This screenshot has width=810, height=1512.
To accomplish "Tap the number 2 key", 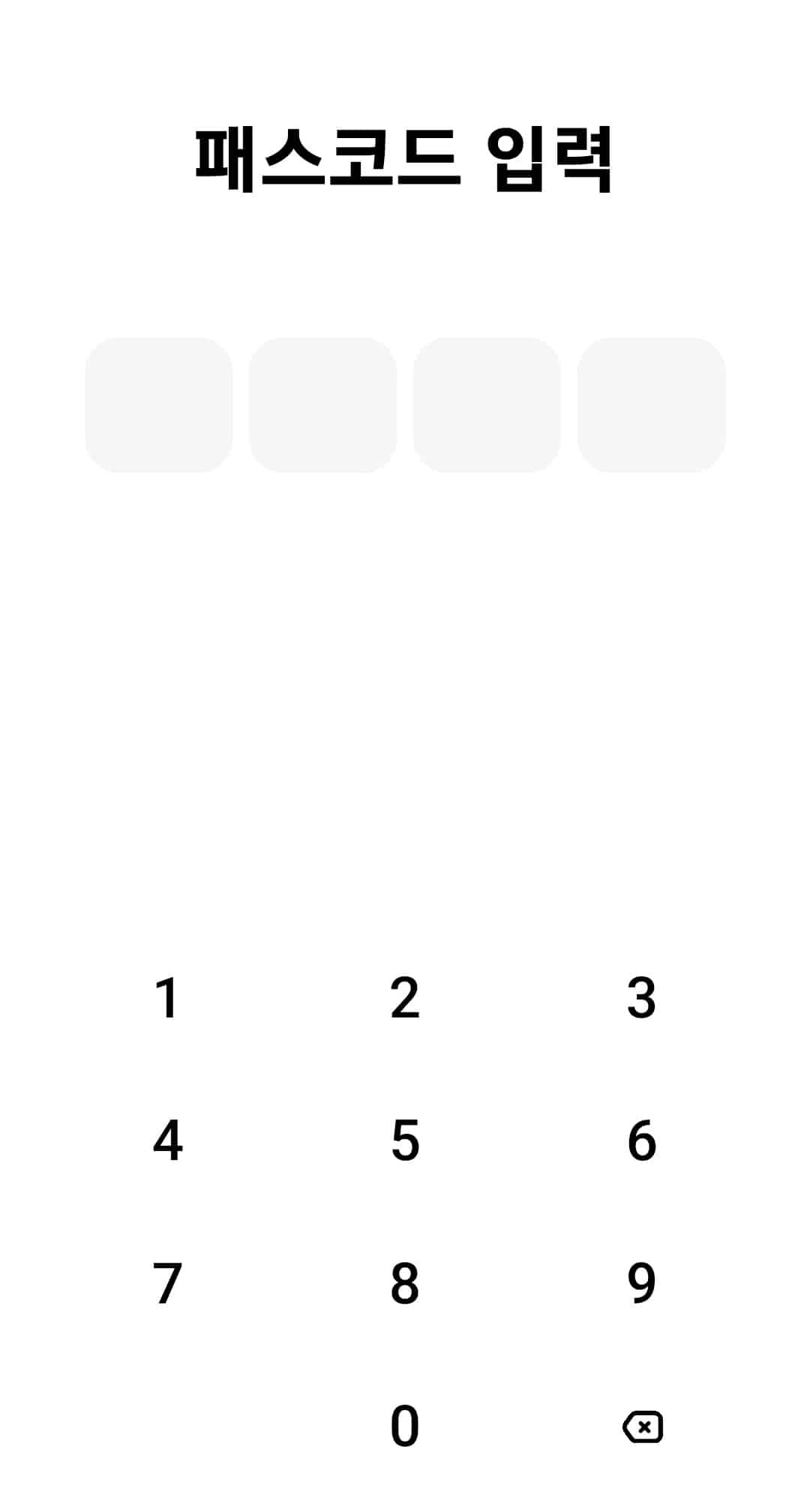I will pyautogui.click(x=405, y=998).
